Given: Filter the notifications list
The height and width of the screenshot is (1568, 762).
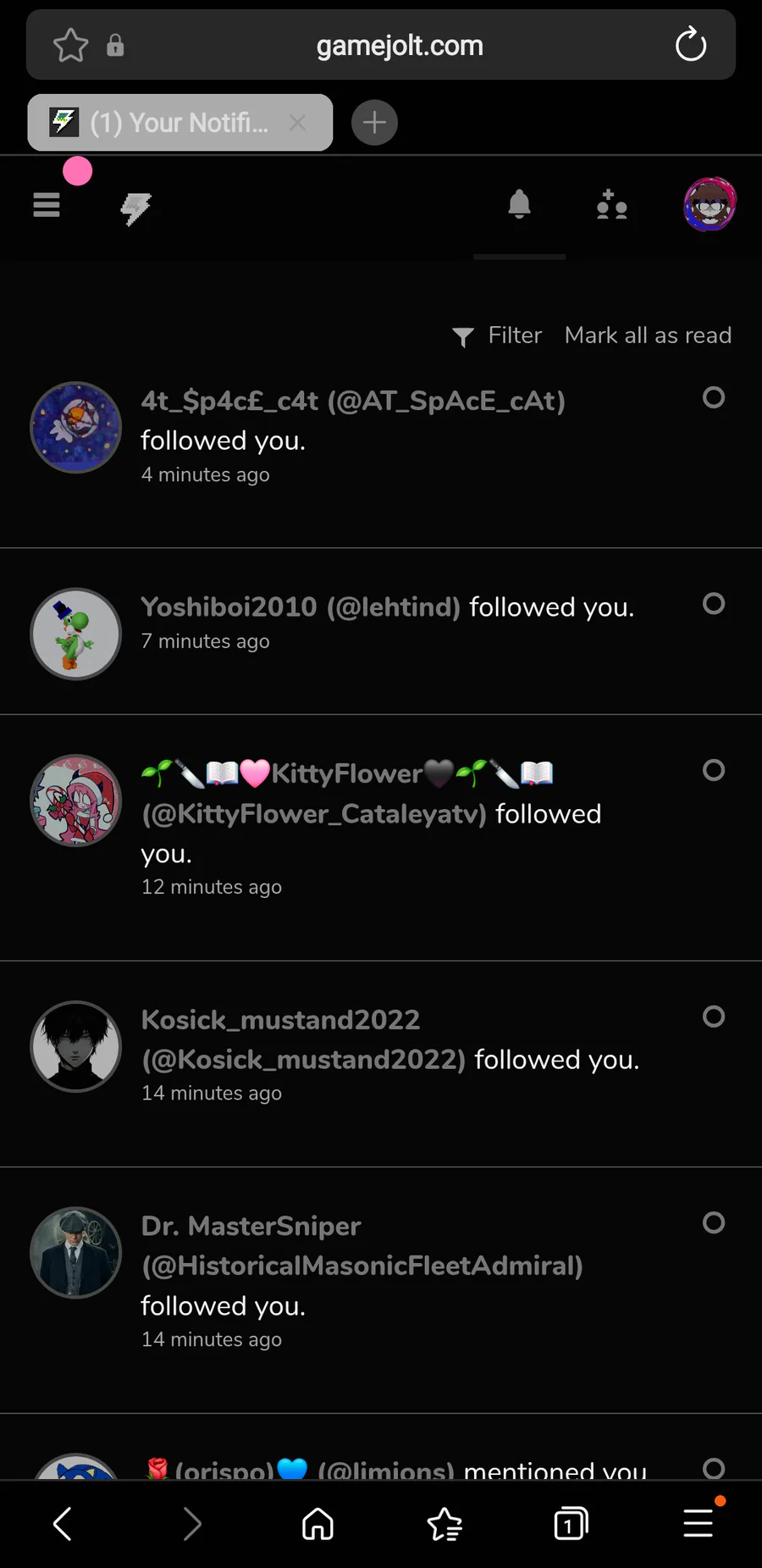Looking at the screenshot, I should 499,335.
